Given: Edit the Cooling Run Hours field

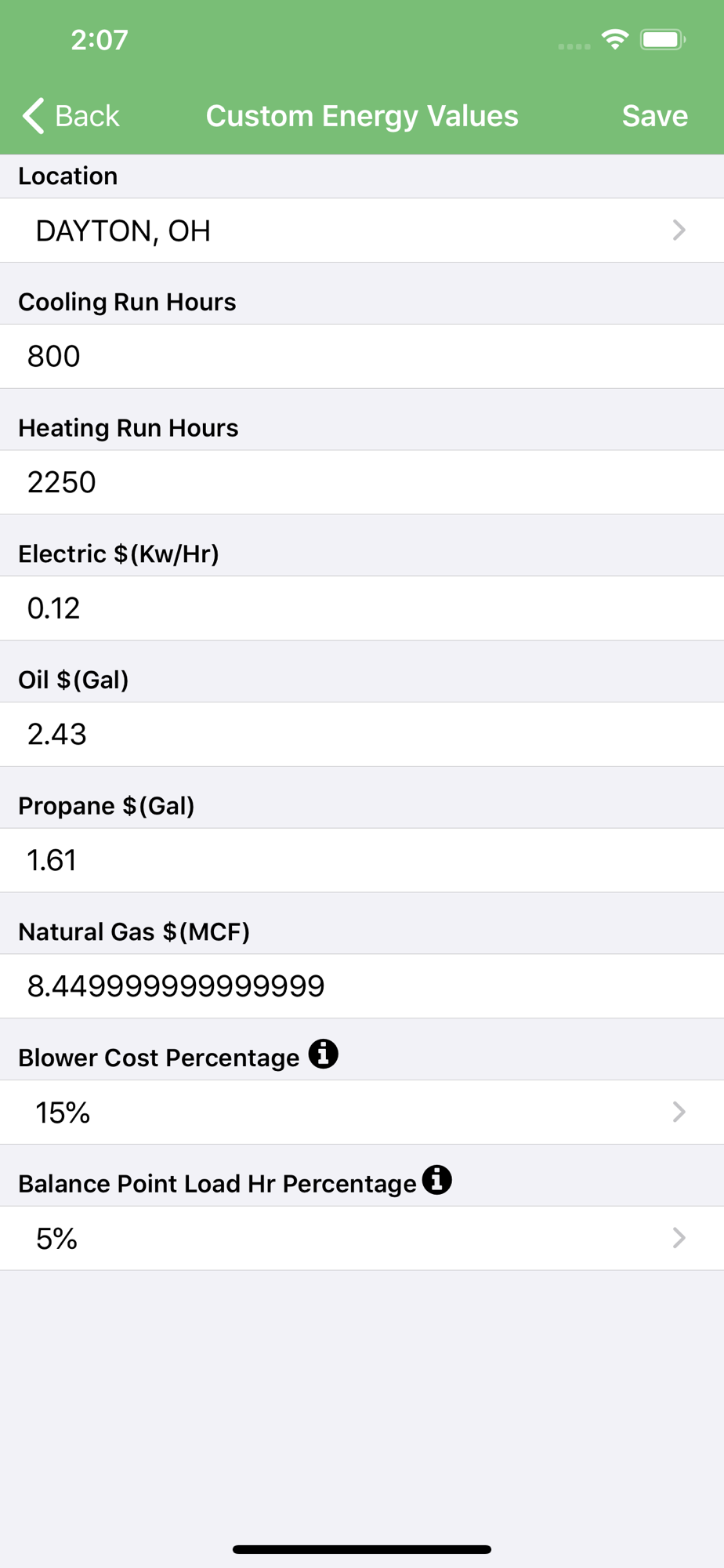Looking at the screenshot, I should tap(362, 356).
